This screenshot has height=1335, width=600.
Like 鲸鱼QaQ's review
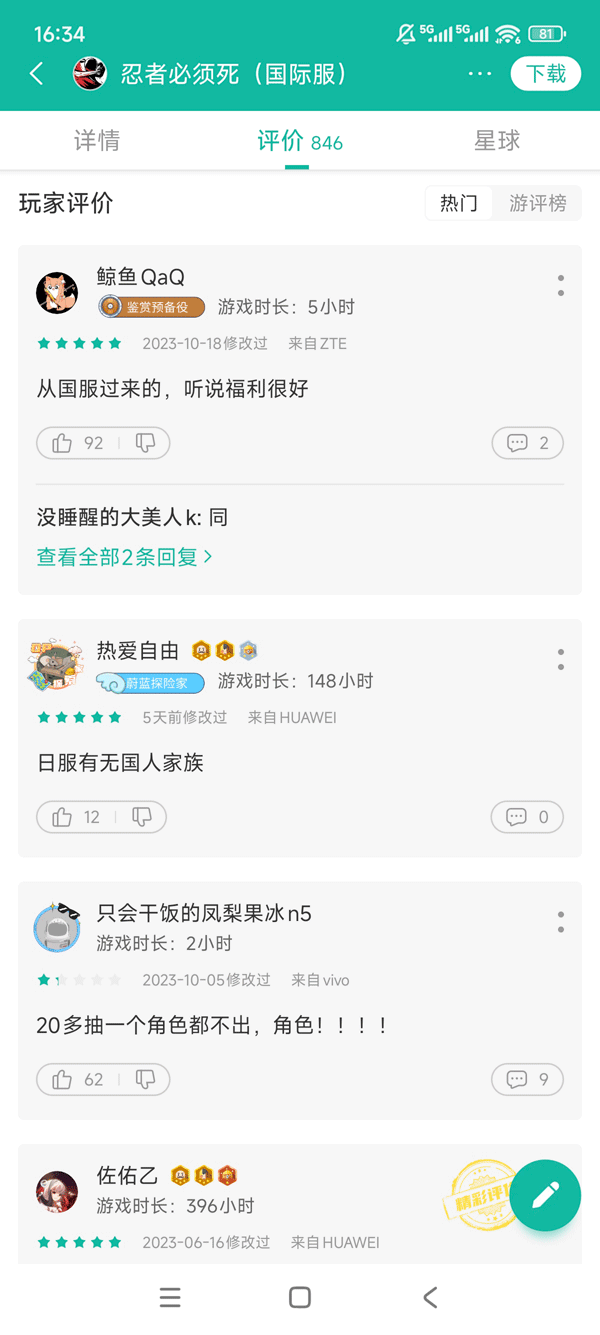coord(74,443)
